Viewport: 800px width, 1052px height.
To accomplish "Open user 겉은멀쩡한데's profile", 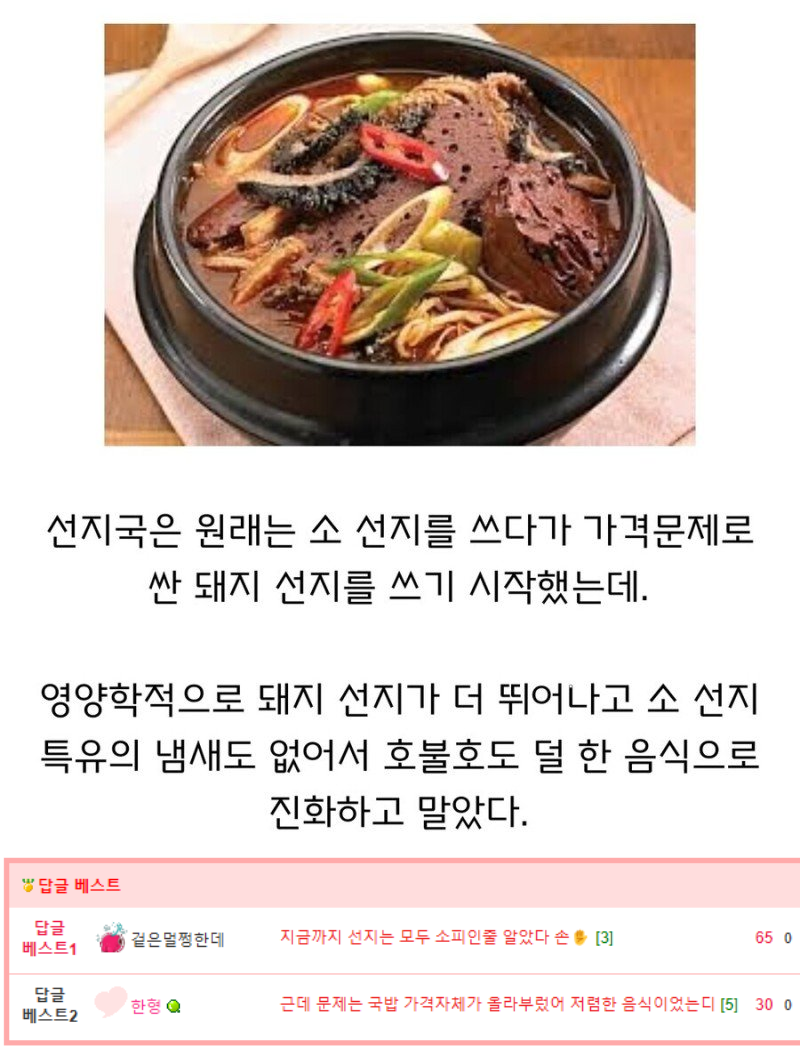I will pos(177,939).
